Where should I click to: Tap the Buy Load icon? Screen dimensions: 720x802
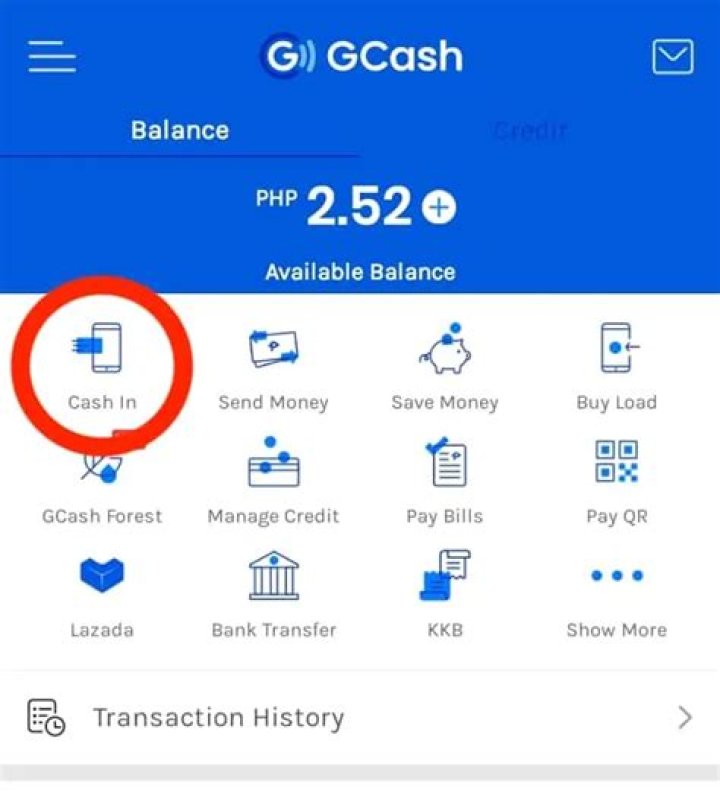tap(616, 347)
